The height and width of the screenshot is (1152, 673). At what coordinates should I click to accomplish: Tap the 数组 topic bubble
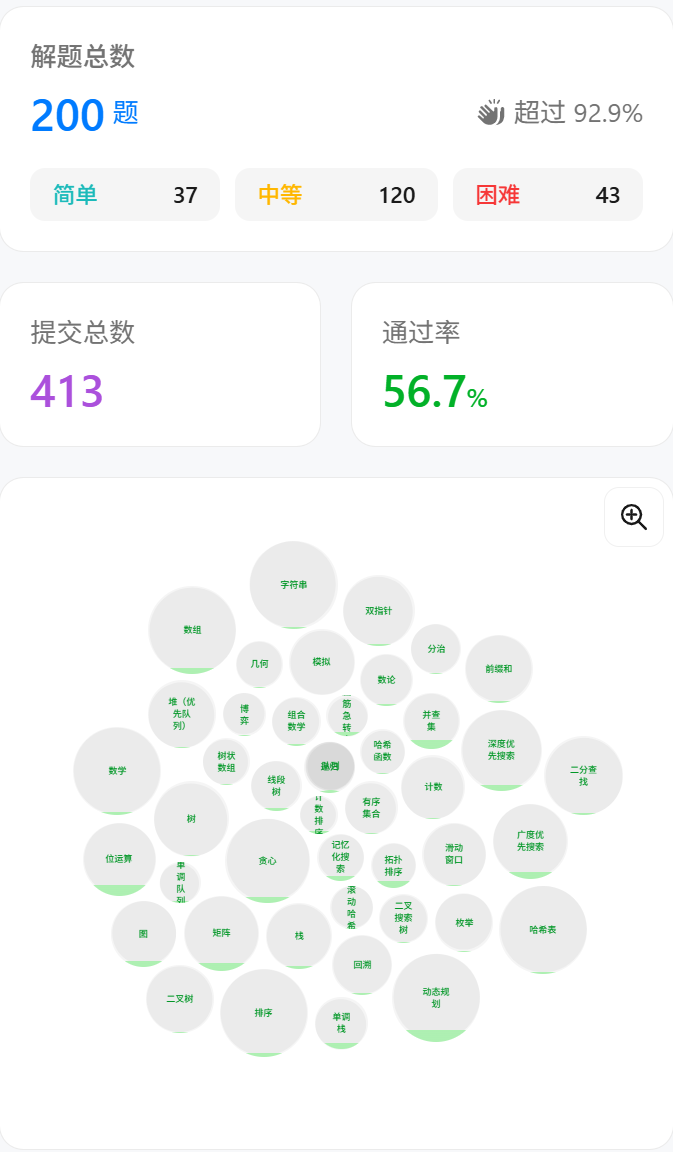(192, 630)
